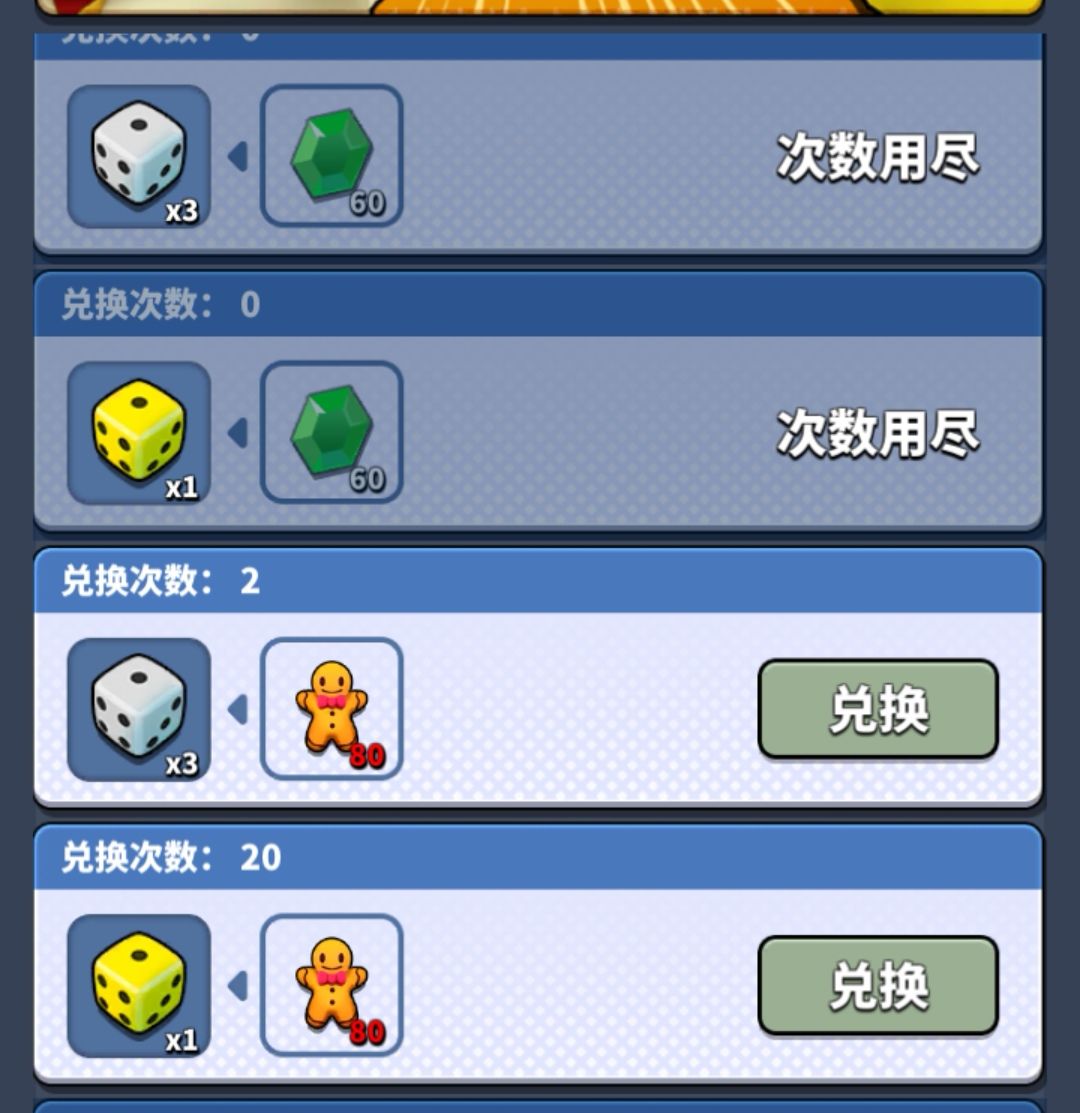Click the arrow between yellow dice and gingerbread

[237, 985]
